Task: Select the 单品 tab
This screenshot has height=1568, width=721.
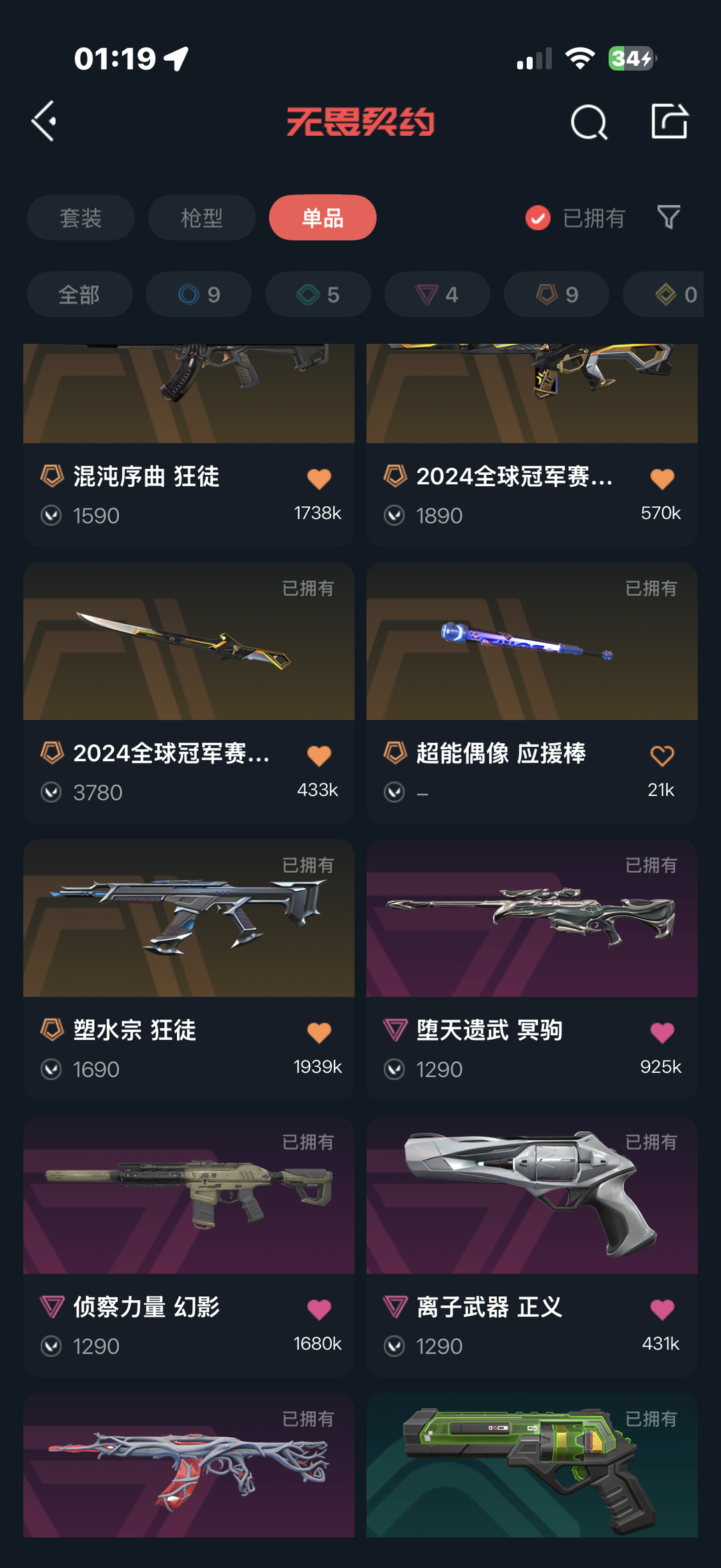Action: pos(322,218)
